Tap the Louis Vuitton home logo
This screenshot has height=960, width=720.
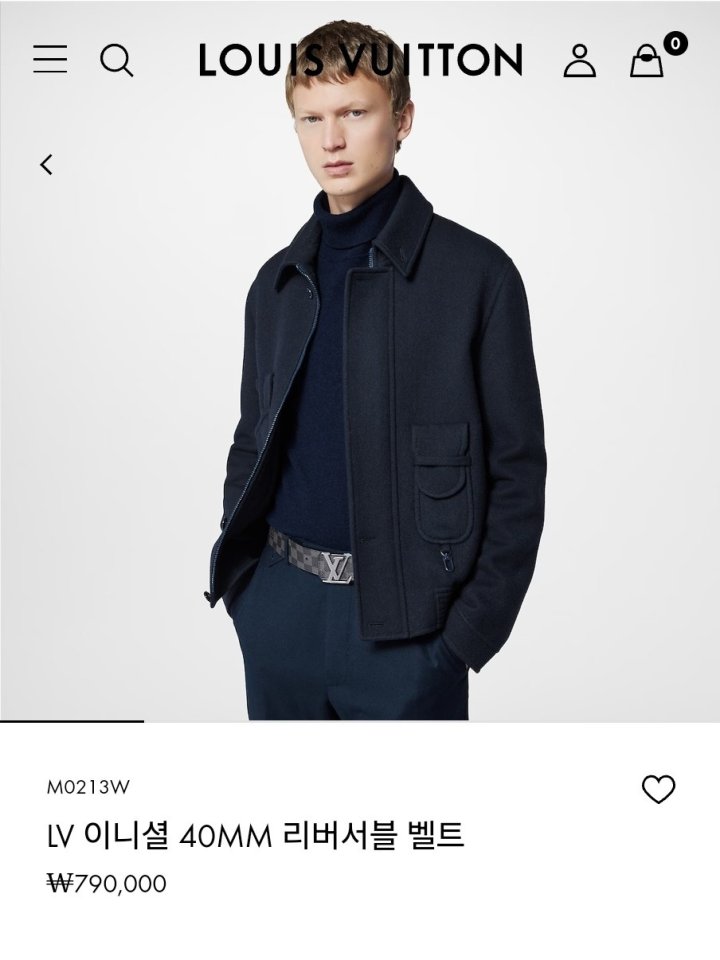pyautogui.click(x=360, y=60)
